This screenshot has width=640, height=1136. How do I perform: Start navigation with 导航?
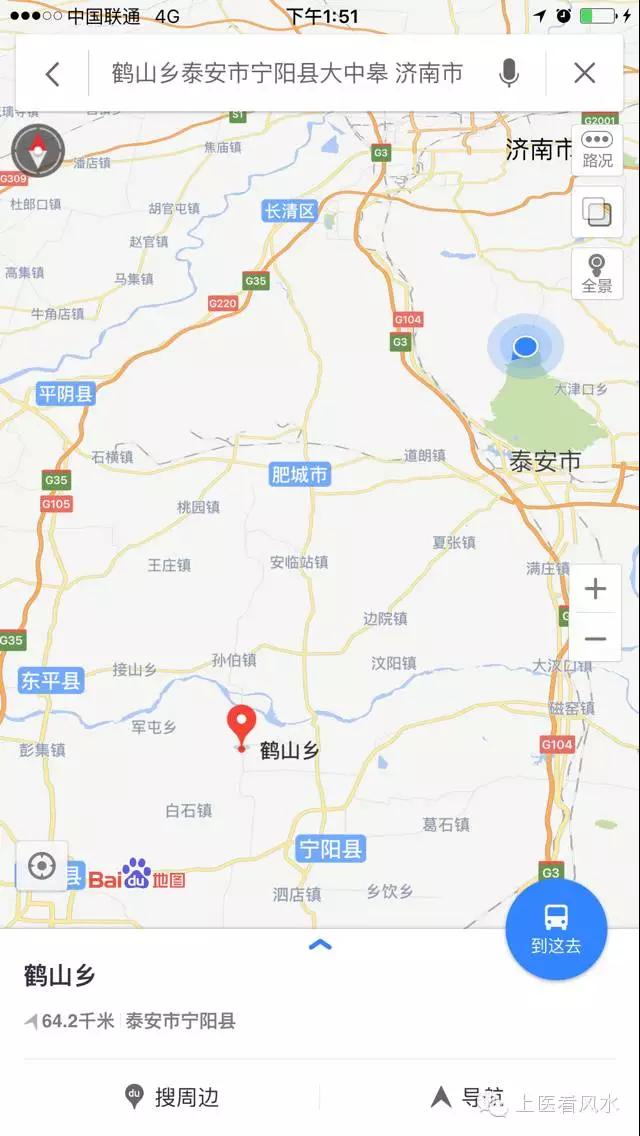470,1097
